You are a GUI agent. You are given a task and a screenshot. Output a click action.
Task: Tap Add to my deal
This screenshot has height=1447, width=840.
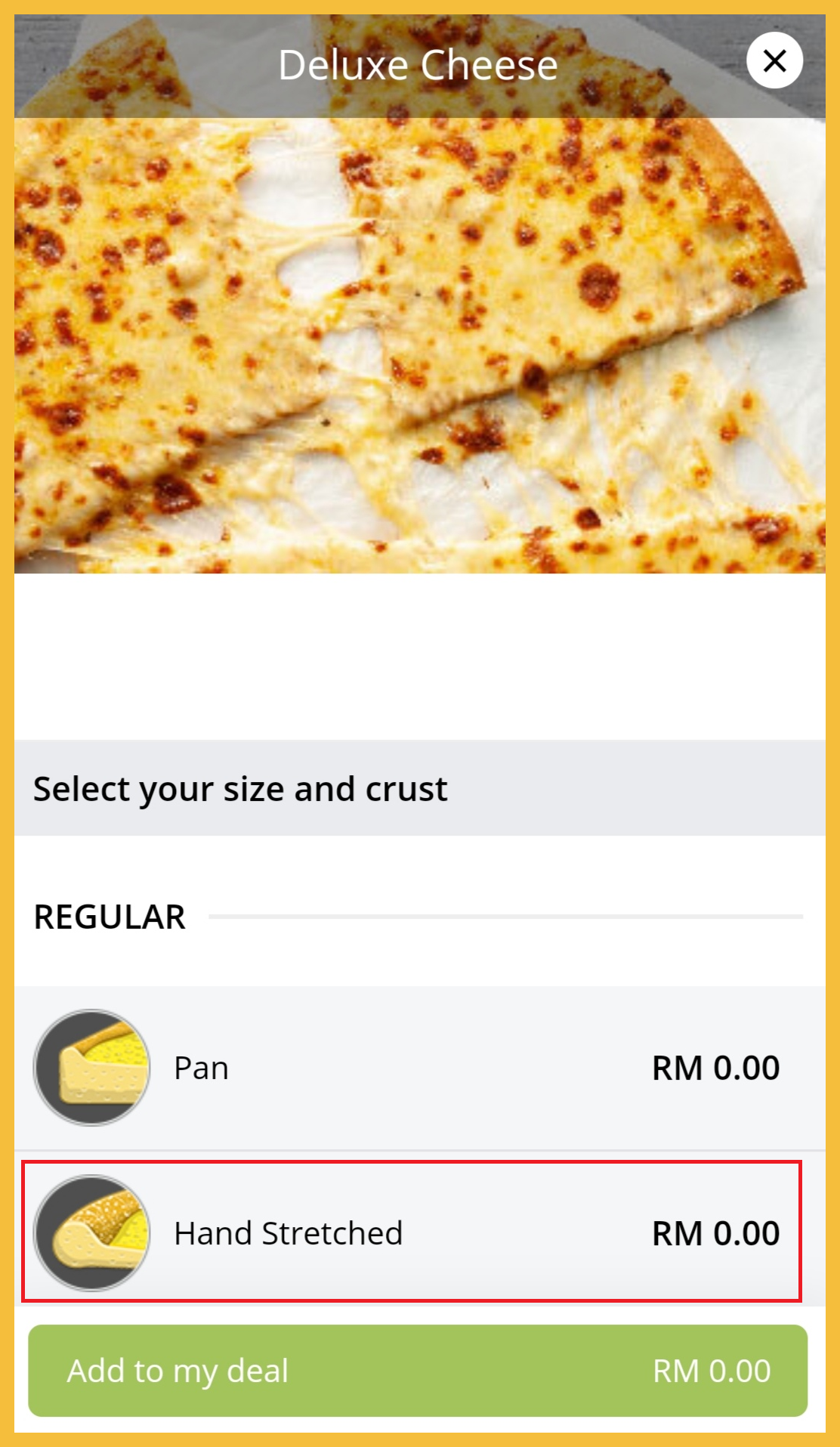[x=418, y=1370]
